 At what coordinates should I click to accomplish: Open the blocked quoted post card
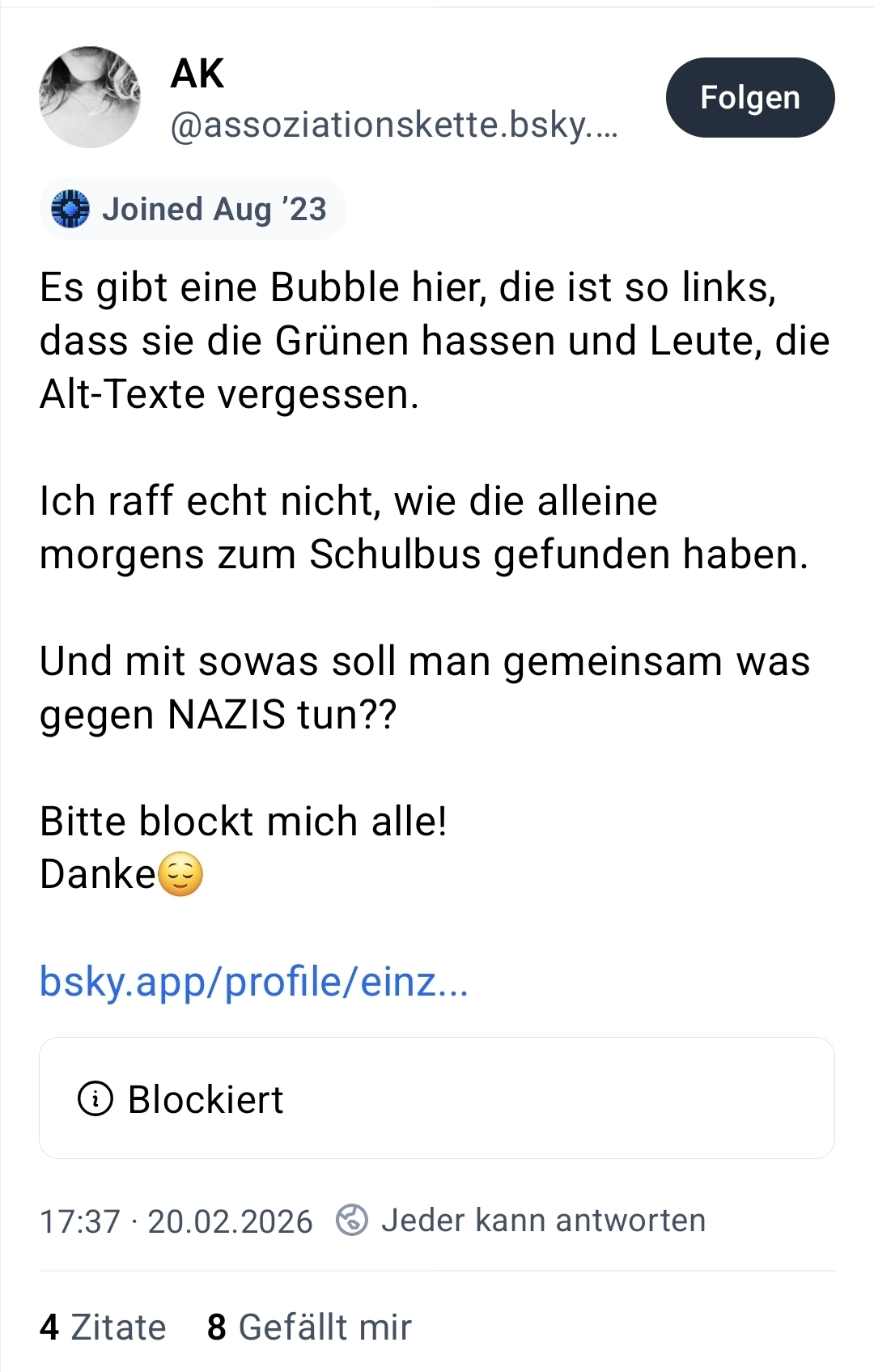tap(436, 1098)
